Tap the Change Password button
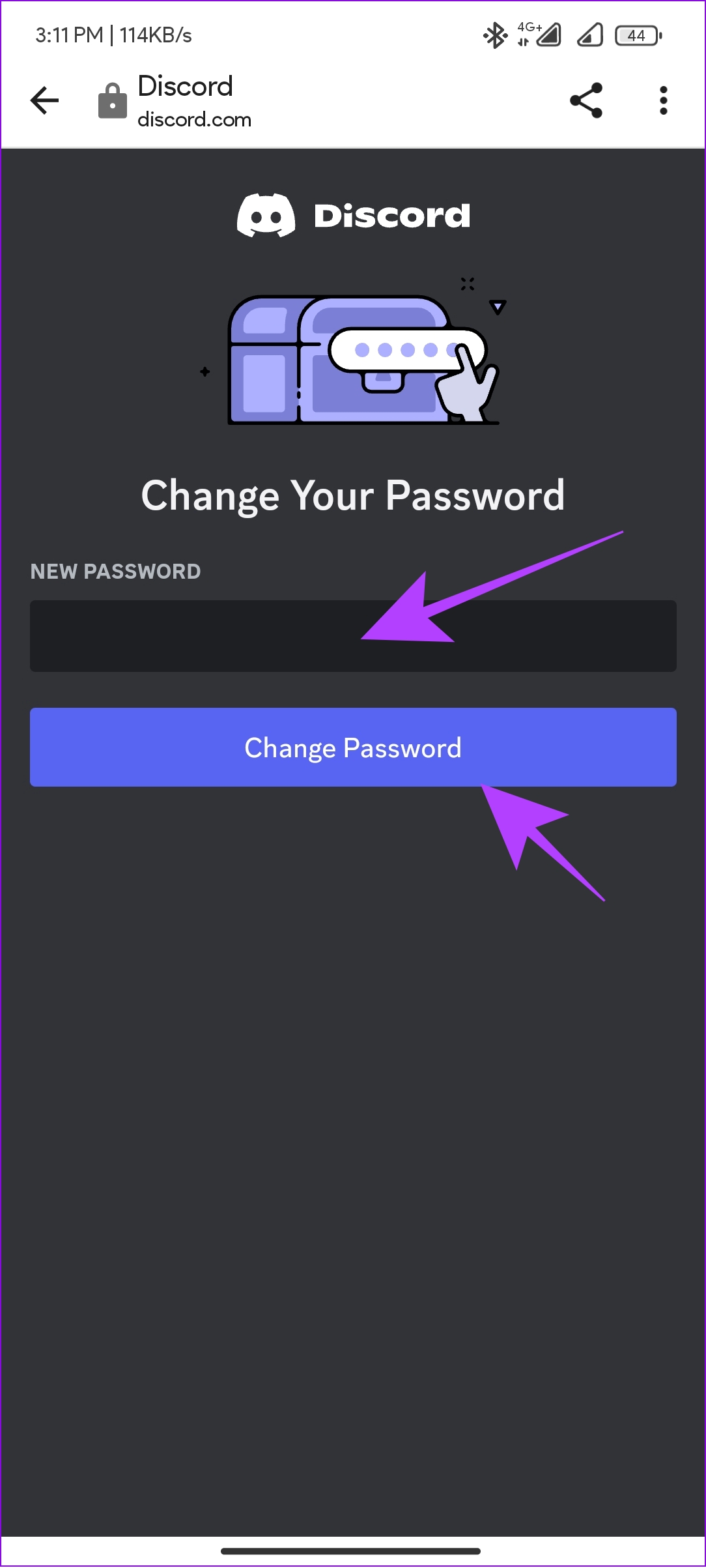706x1568 pixels. tap(353, 747)
